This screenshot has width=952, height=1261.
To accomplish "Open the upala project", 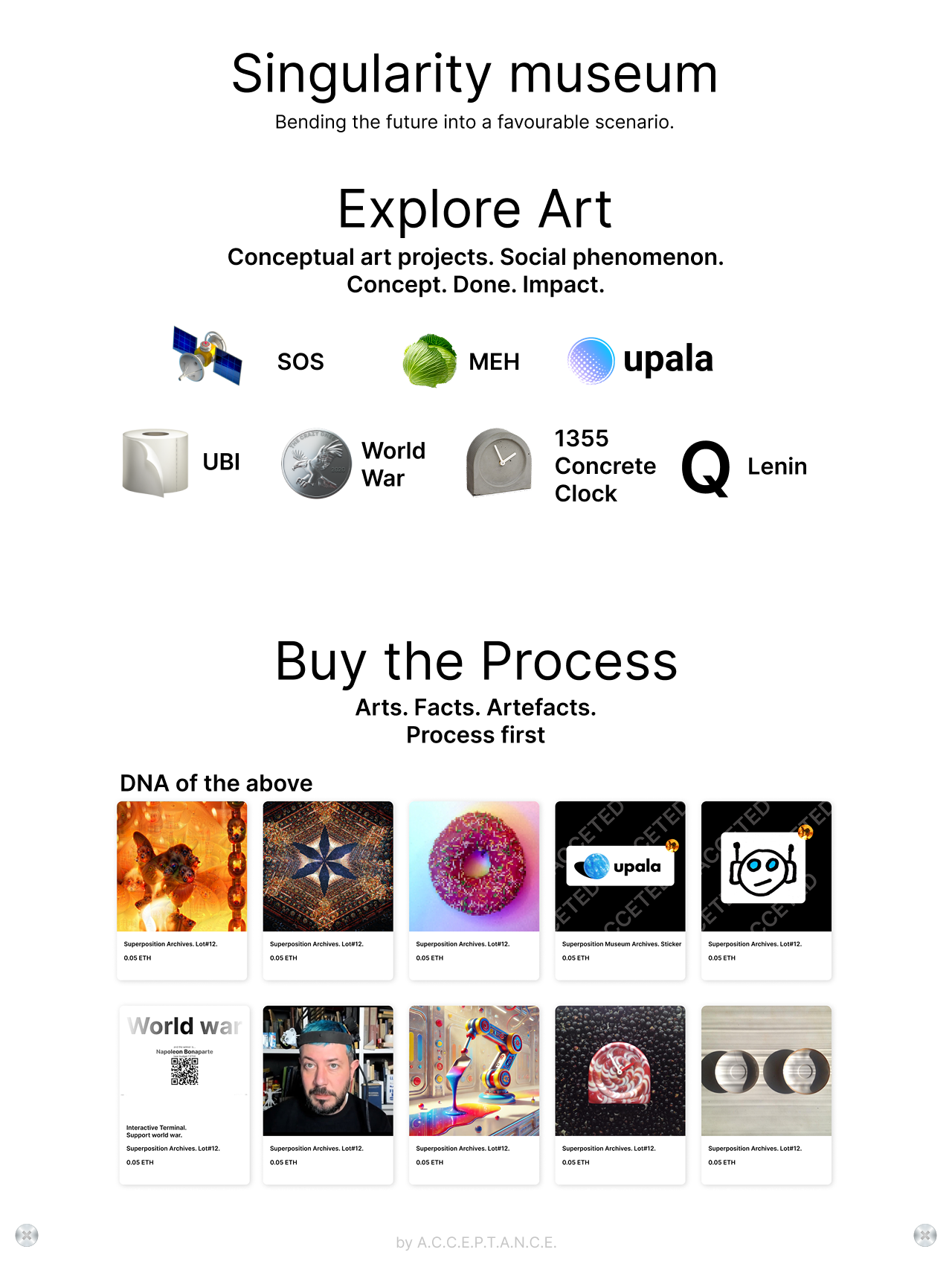I will tap(640, 360).
